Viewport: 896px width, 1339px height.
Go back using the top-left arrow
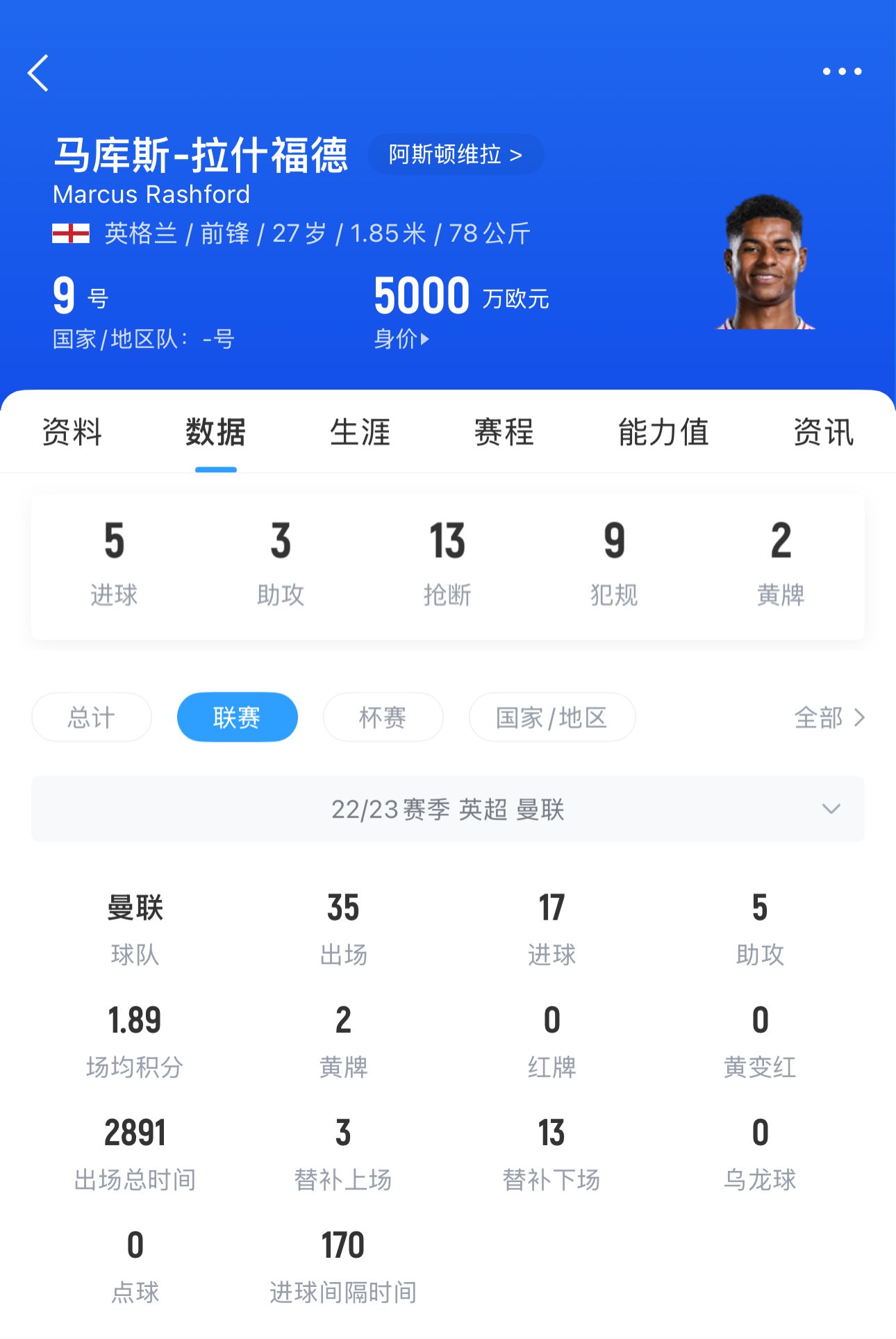[x=39, y=73]
